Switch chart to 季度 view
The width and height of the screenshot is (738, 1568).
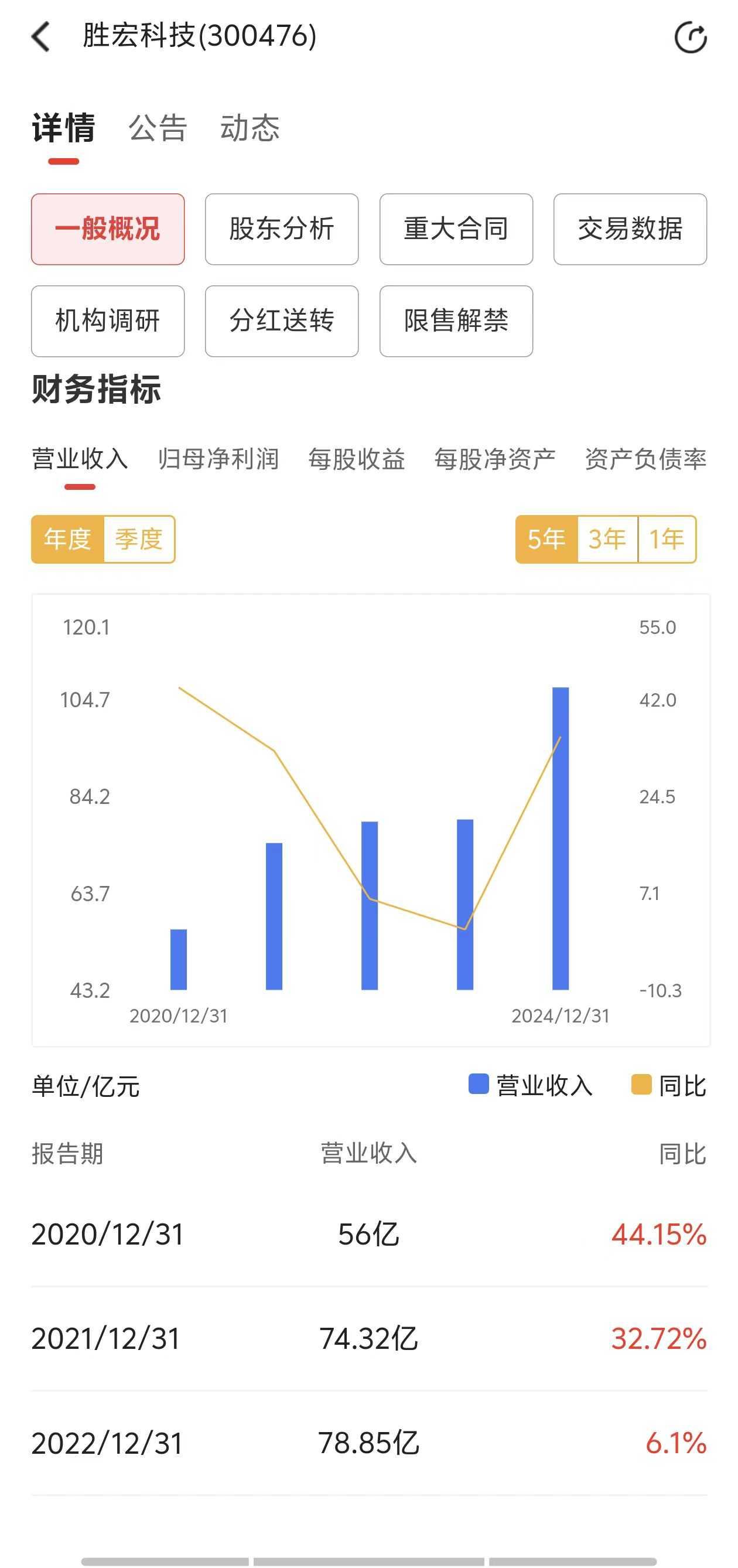tap(139, 539)
